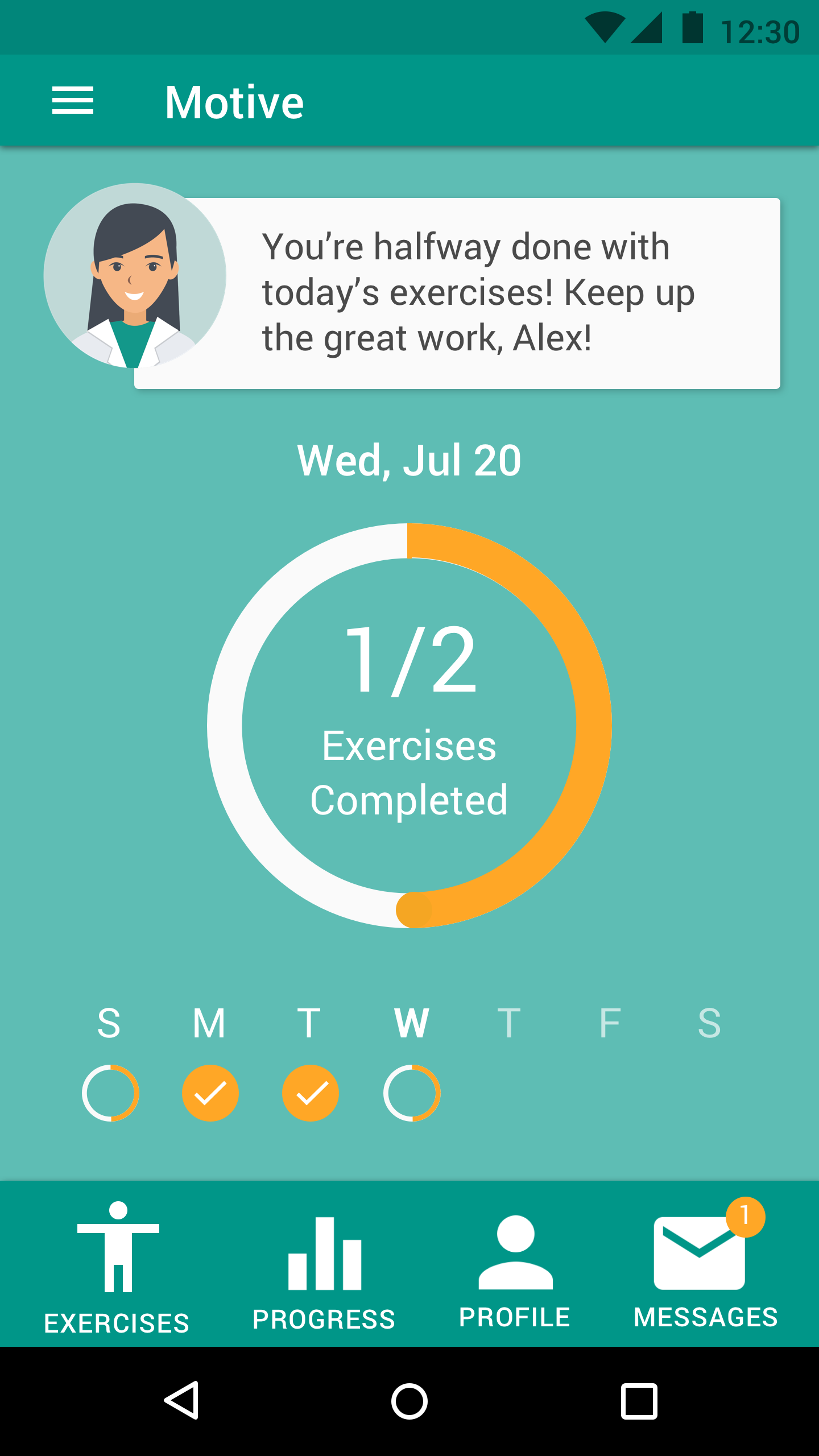Switch to the Progress tab
Viewport: 819px width, 1456px height.
pos(324,1268)
